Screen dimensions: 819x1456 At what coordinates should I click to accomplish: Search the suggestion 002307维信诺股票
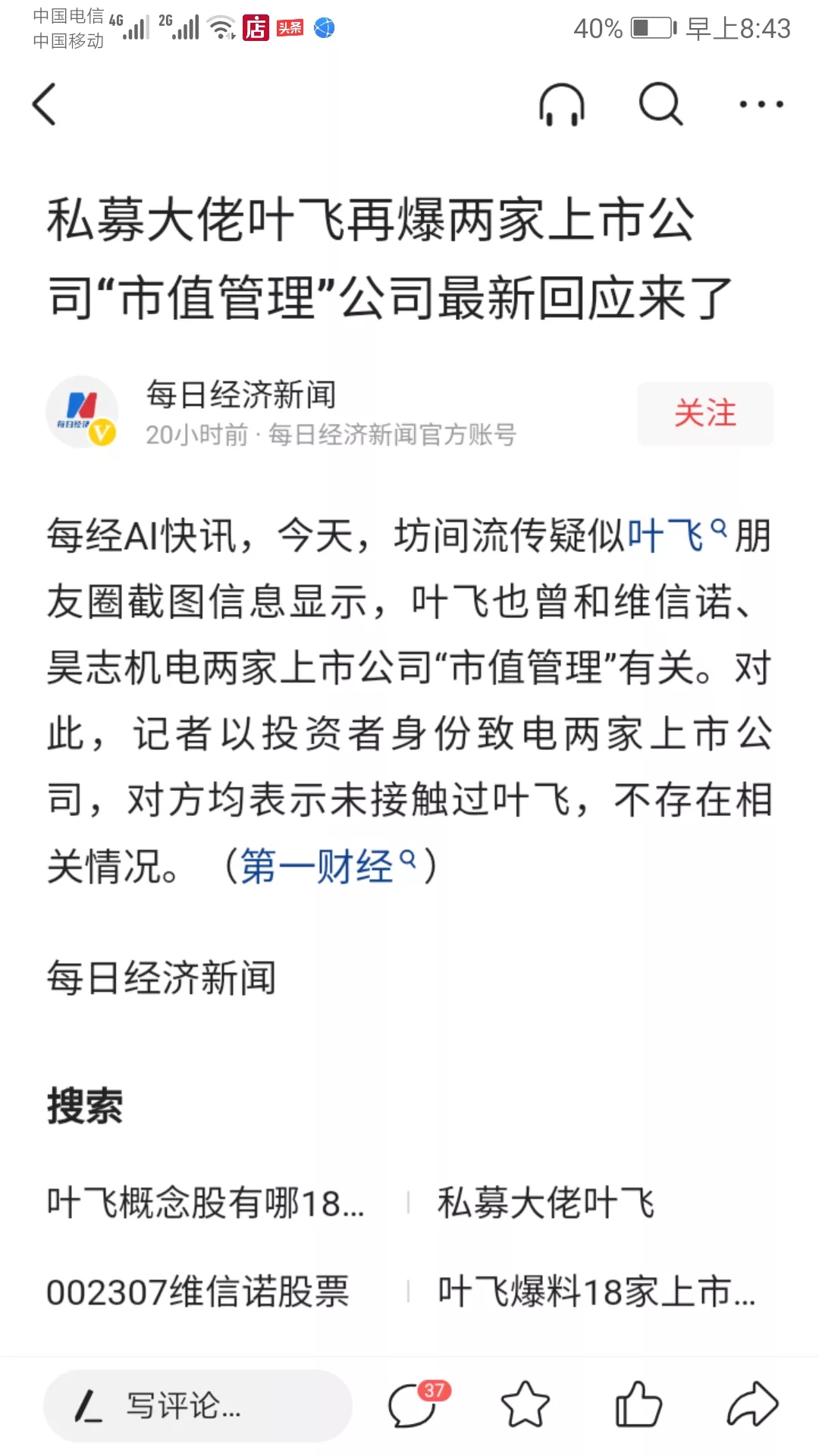coord(198,1291)
